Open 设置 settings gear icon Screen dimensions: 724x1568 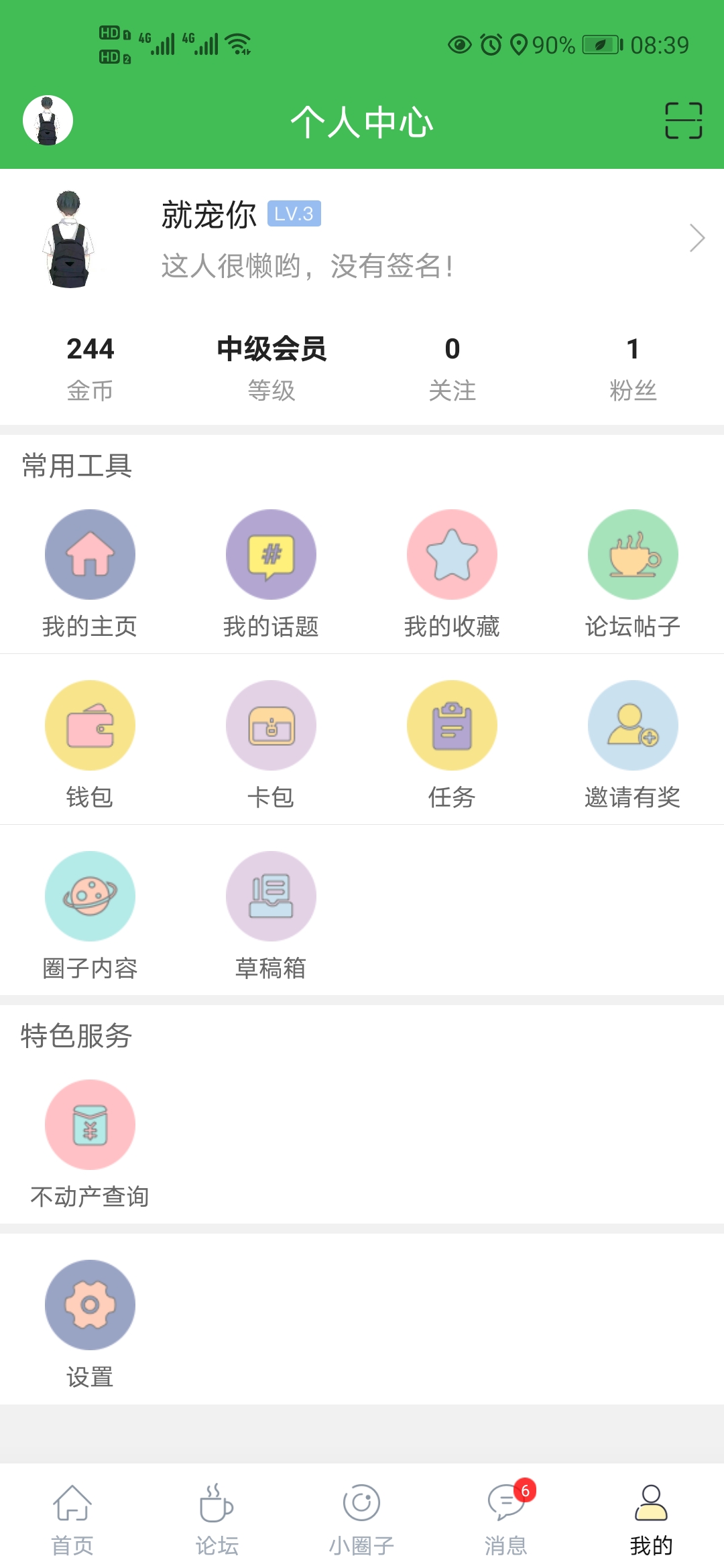[x=90, y=1305]
